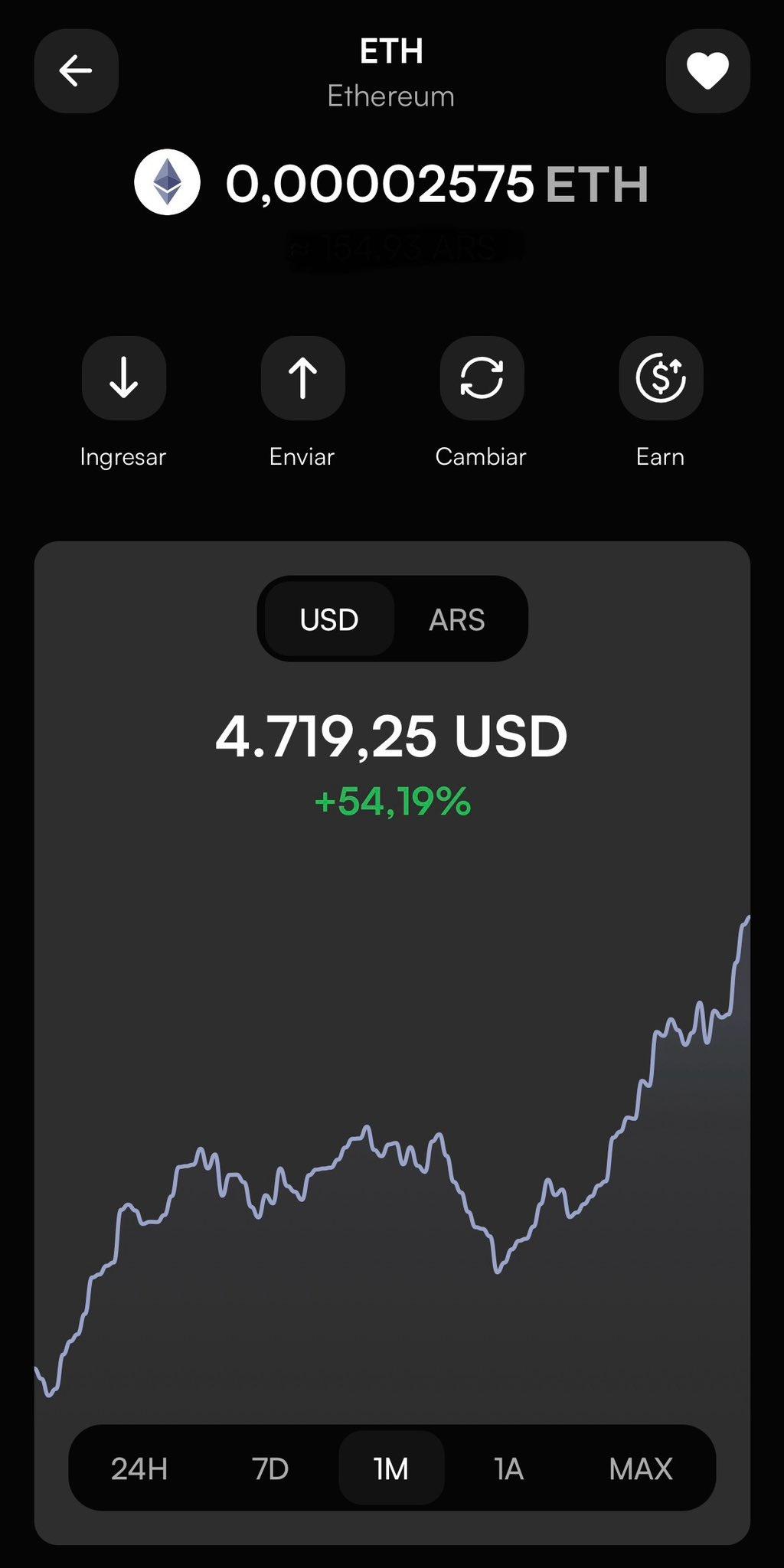The height and width of the screenshot is (1568, 784).
Task: Choose the 1M chart range
Action: (391, 1468)
